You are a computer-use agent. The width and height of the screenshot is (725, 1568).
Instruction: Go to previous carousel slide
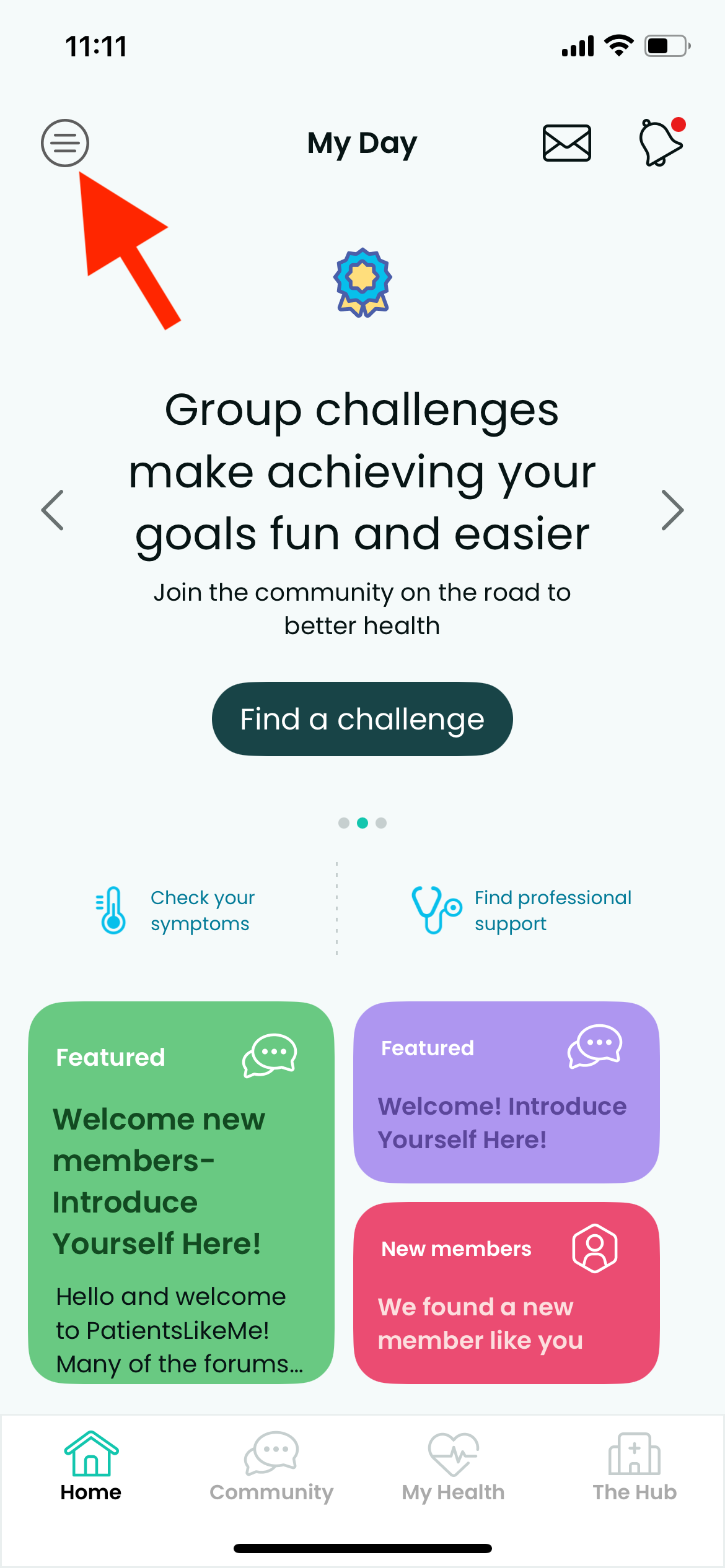(53, 510)
